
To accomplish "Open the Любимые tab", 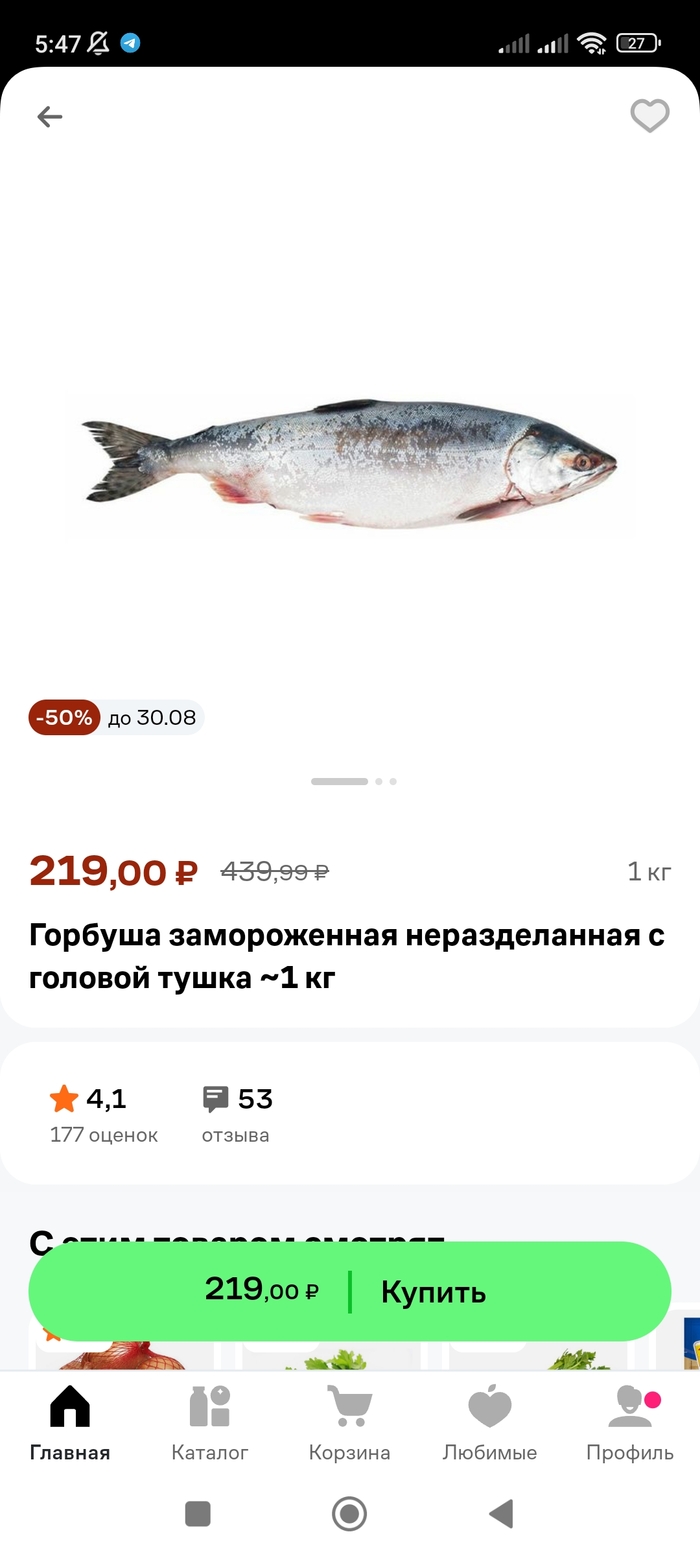I will coord(490,1422).
